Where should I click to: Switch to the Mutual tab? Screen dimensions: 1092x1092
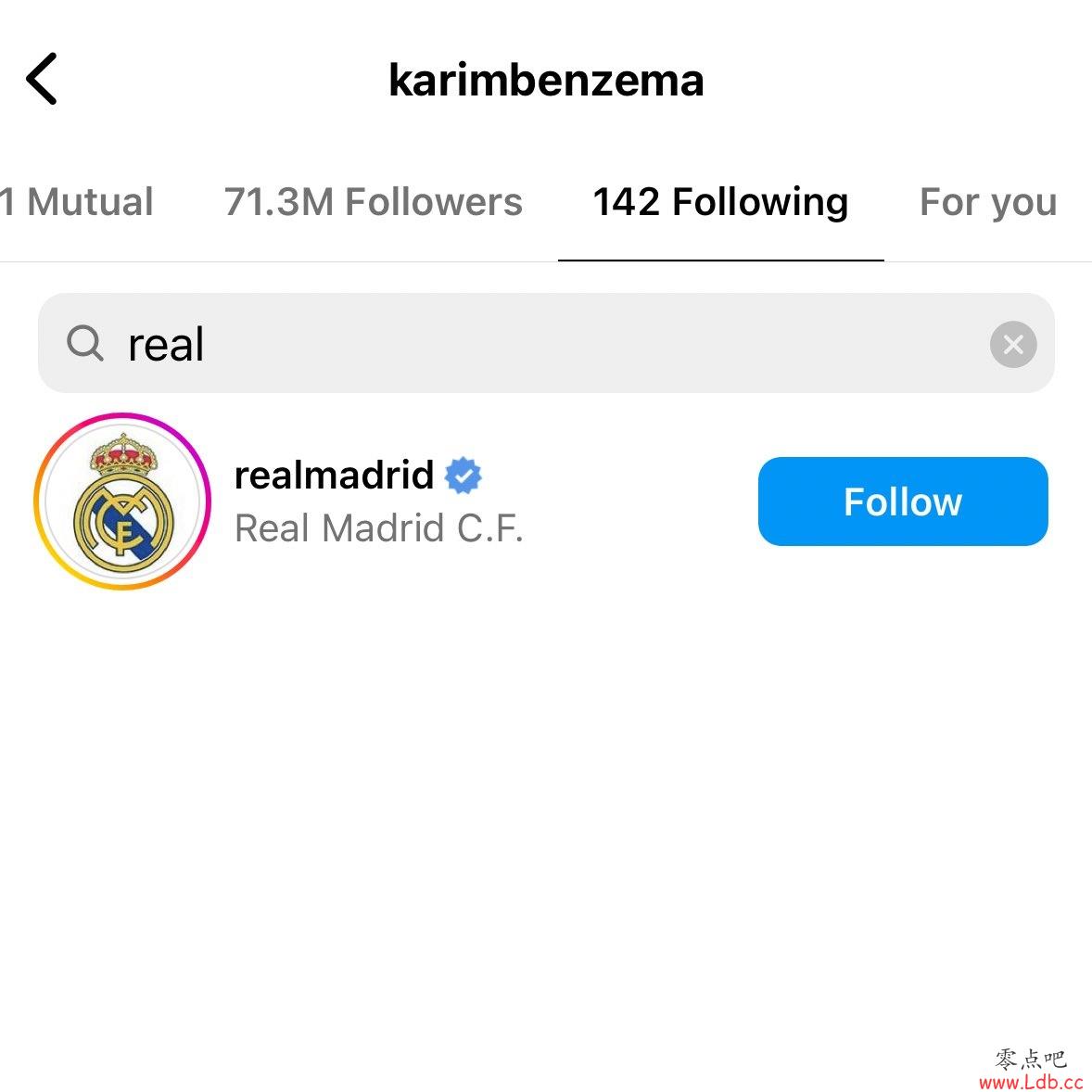coord(79,202)
